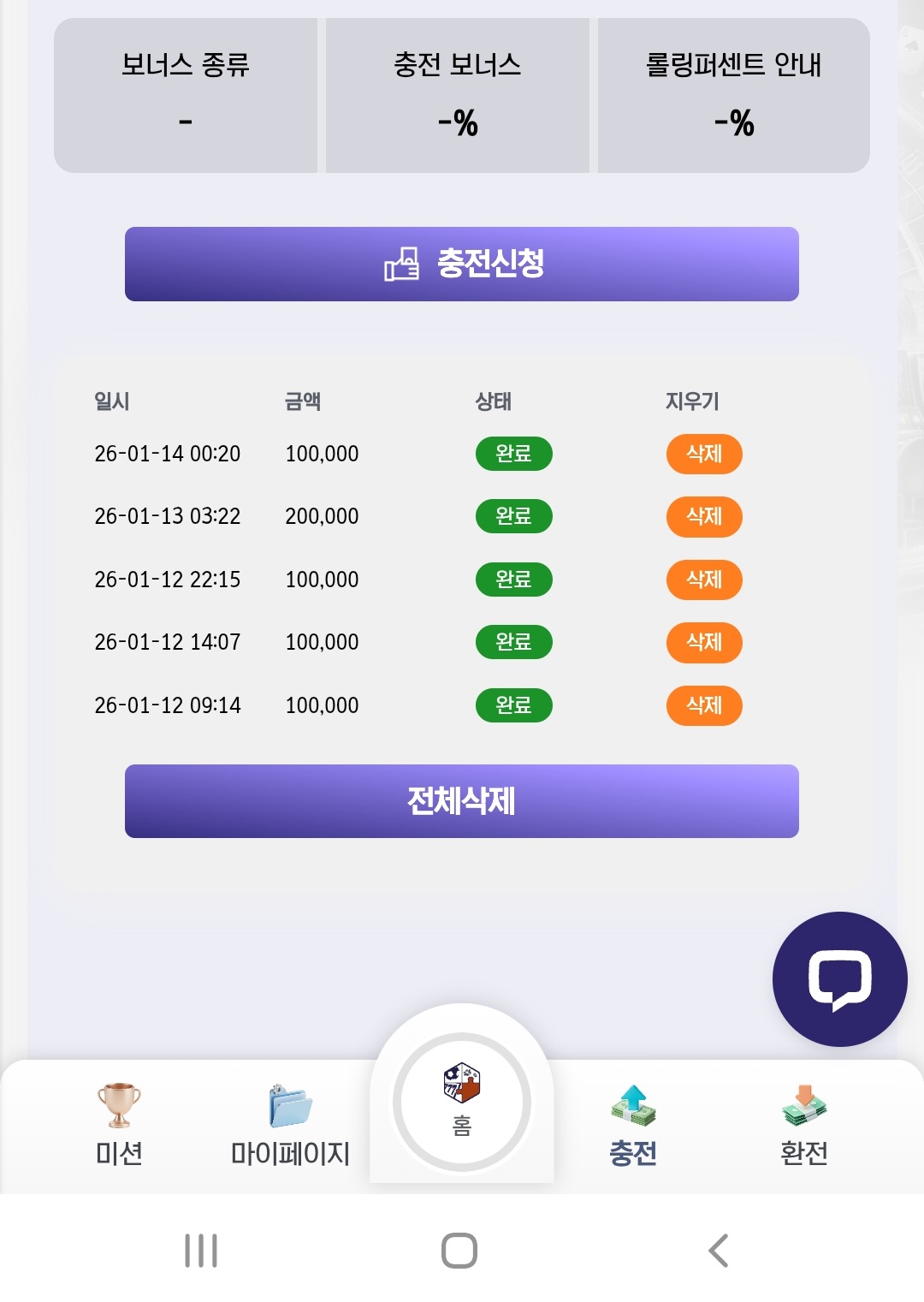Tap 삭제 for 26-01-12 14:07
The width and height of the screenshot is (924, 1302).
coord(703,643)
